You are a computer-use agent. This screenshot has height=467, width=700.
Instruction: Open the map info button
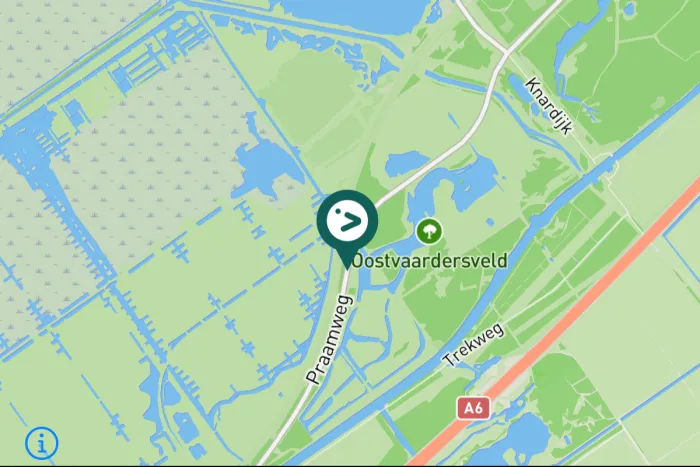click(41, 440)
